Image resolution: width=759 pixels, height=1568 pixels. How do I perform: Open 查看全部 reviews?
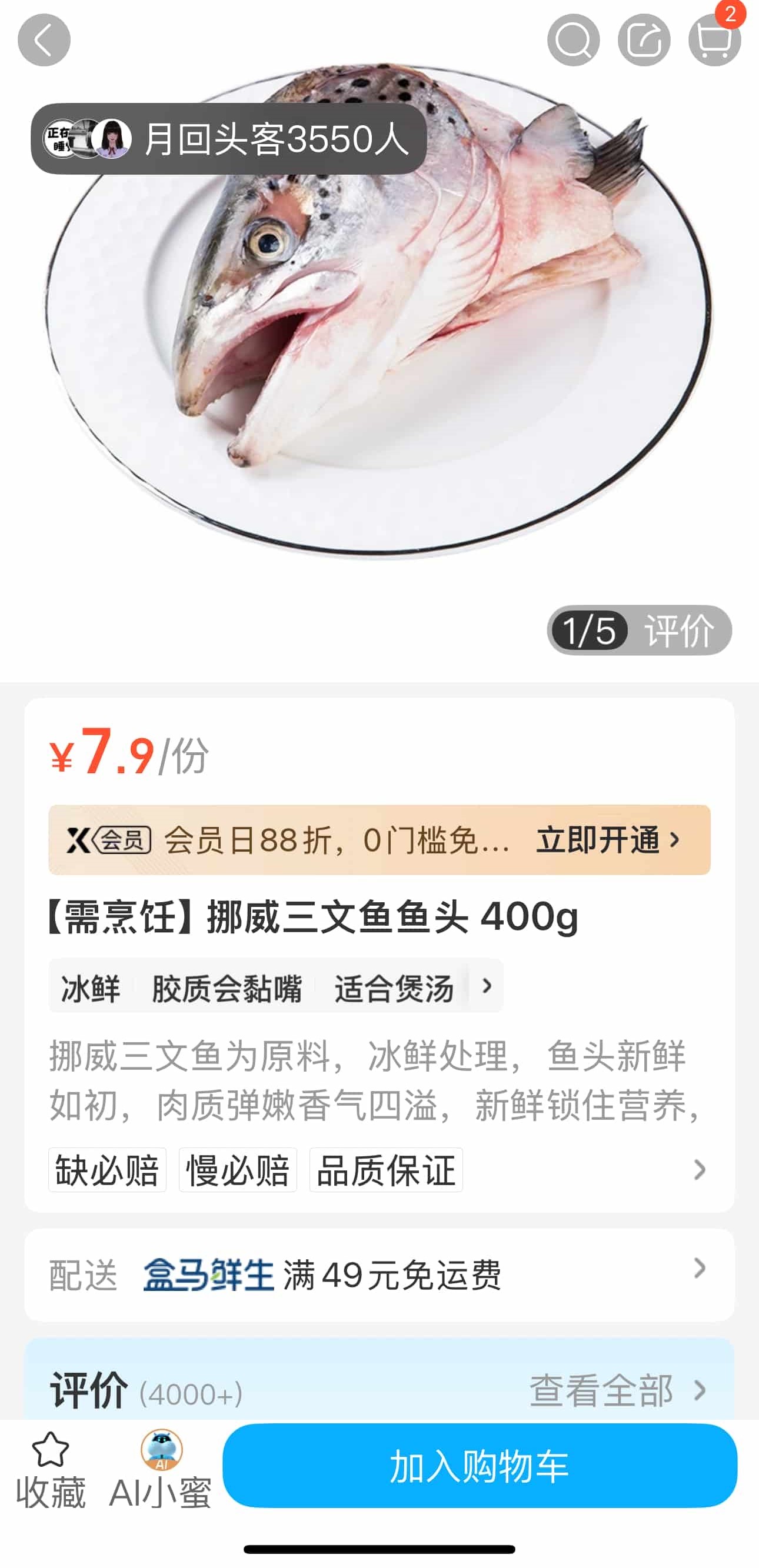pyautogui.click(x=614, y=1391)
